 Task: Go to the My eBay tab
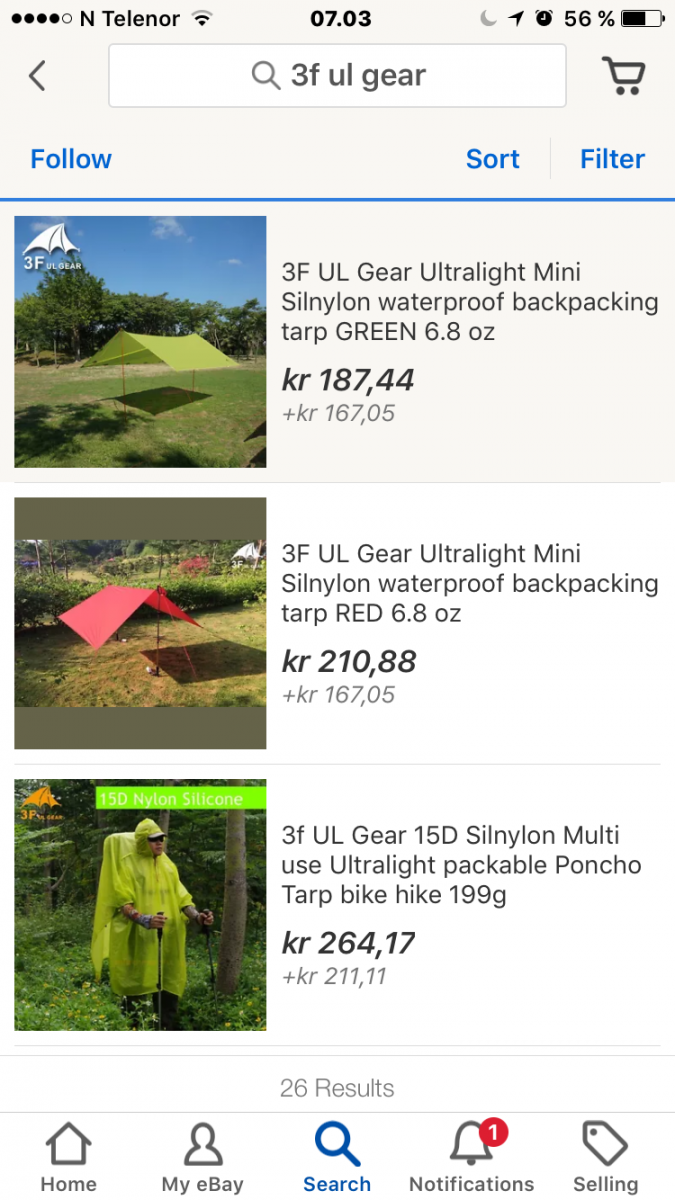click(203, 1158)
